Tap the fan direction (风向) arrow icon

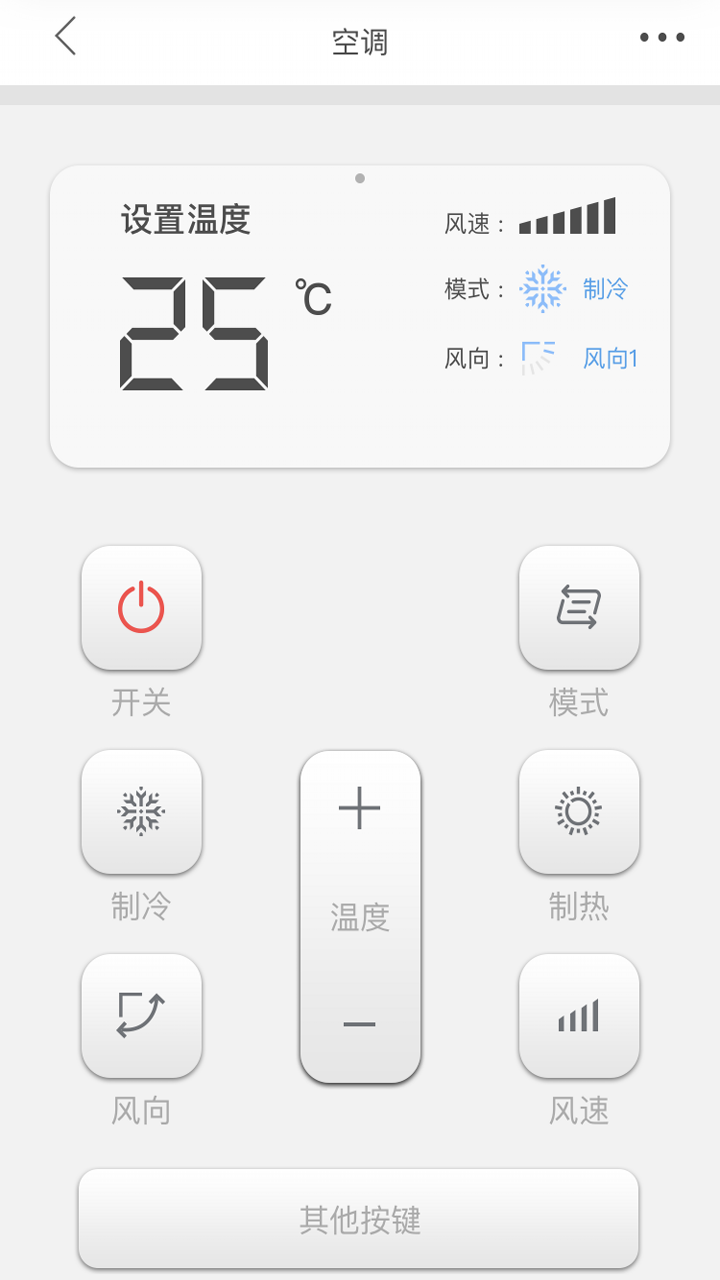click(x=142, y=1015)
